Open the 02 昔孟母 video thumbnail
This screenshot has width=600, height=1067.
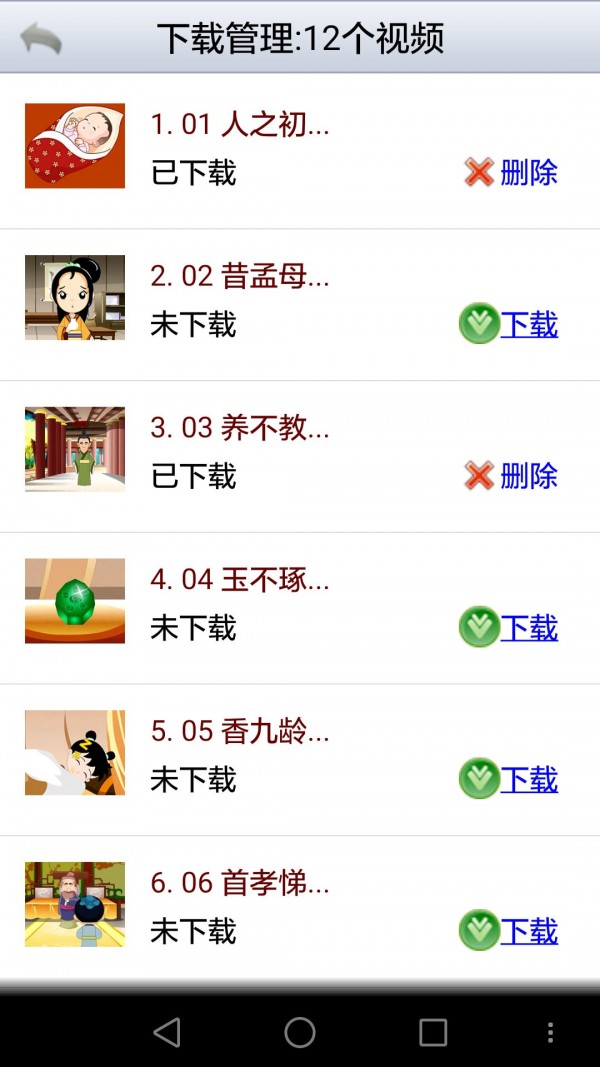[75, 298]
